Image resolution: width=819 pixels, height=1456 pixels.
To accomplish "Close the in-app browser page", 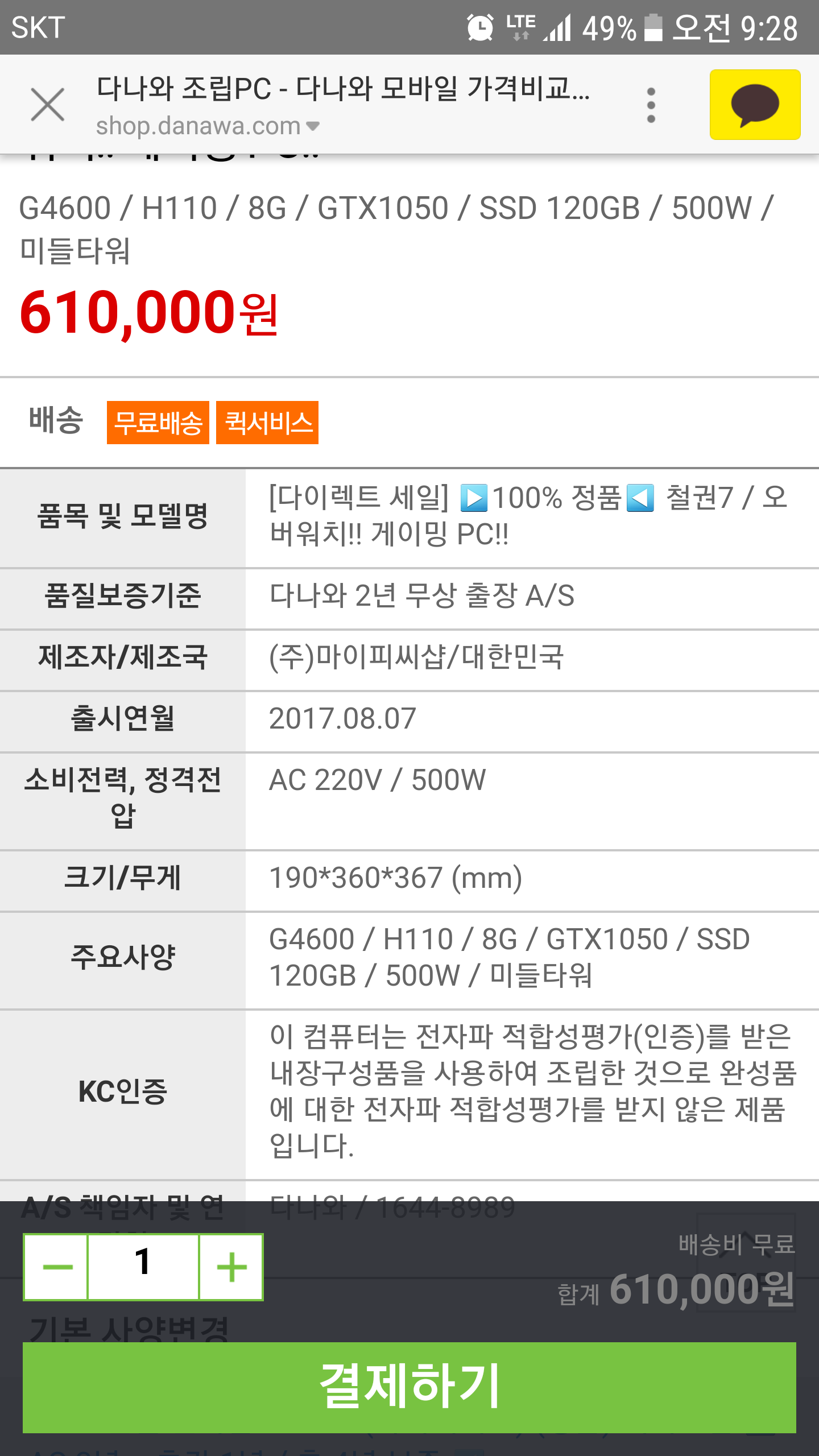I will [48, 105].
